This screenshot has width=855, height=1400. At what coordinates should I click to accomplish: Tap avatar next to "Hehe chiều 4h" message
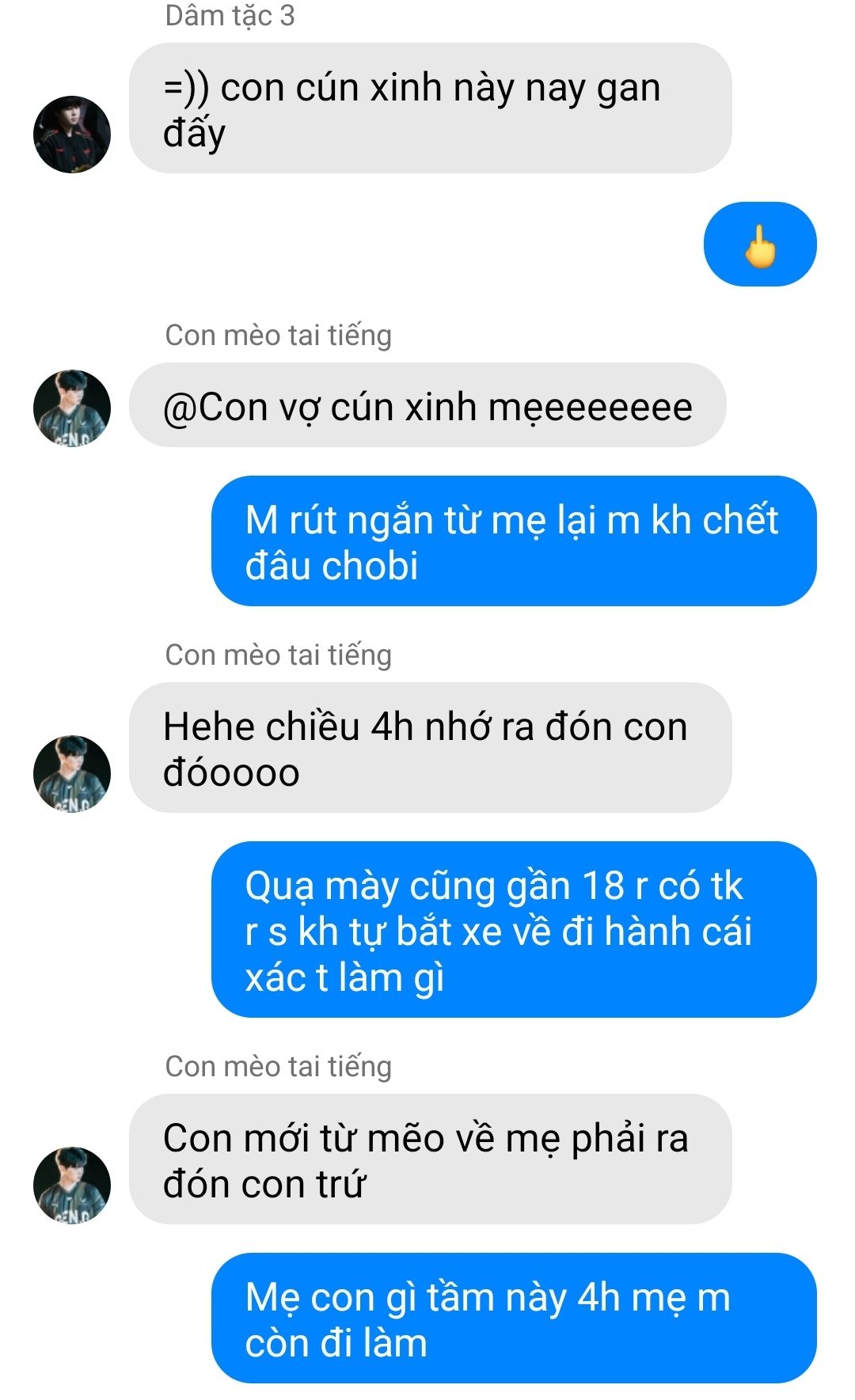(x=71, y=773)
